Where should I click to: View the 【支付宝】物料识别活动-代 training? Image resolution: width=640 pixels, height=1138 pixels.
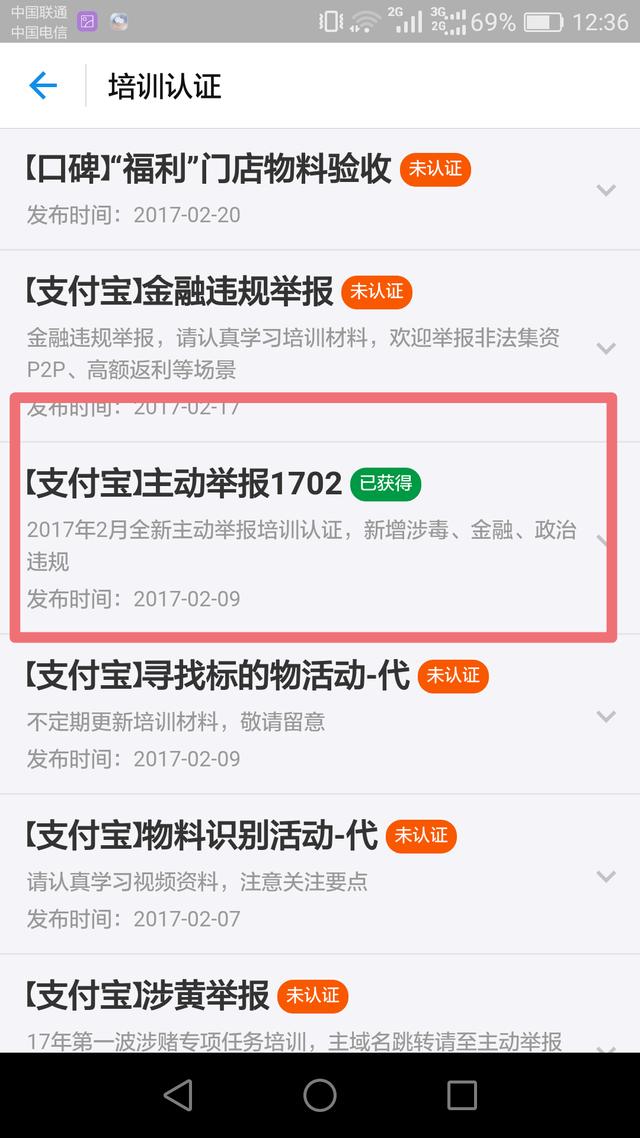pyautogui.click(x=201, y=835)
